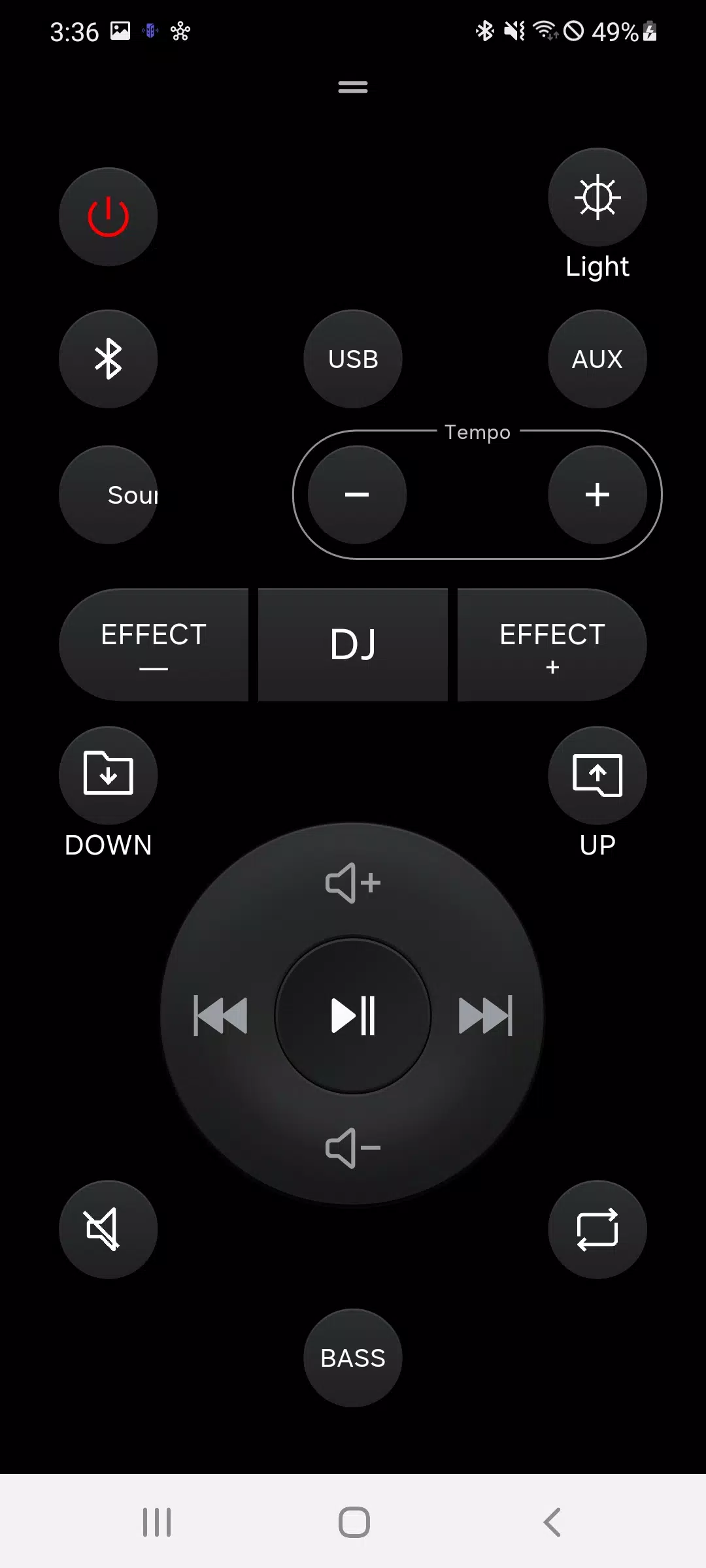The width and height of the screenshot is (706, 1568).
Task: Open the UP folder icon
Action: click(597, 774)
